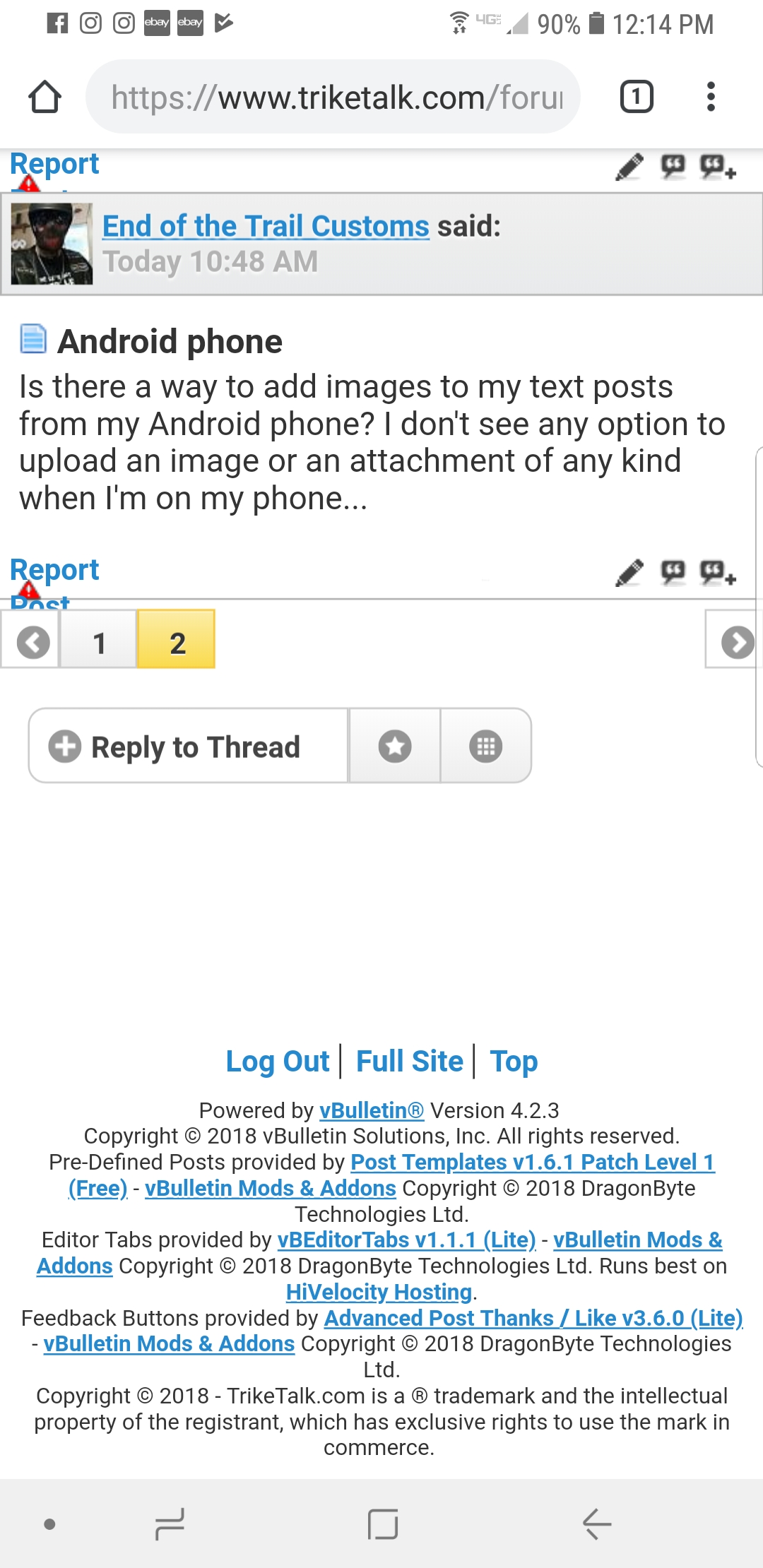
Task: Multi-quote the Android phone post
Action: pyautogui.click(x=718, y=573)
